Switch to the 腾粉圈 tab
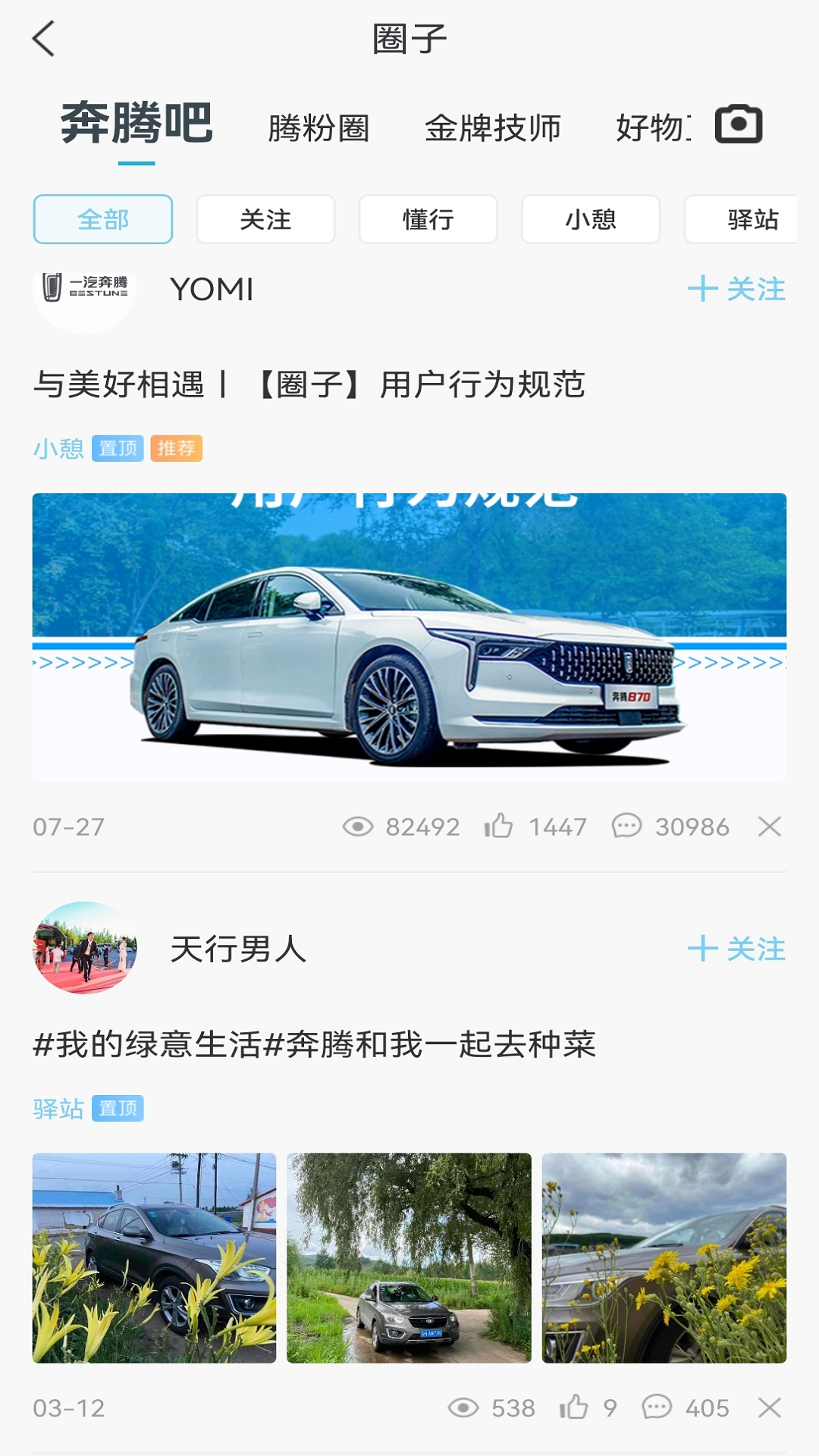 pyautogui.click(x=318, y=128)
